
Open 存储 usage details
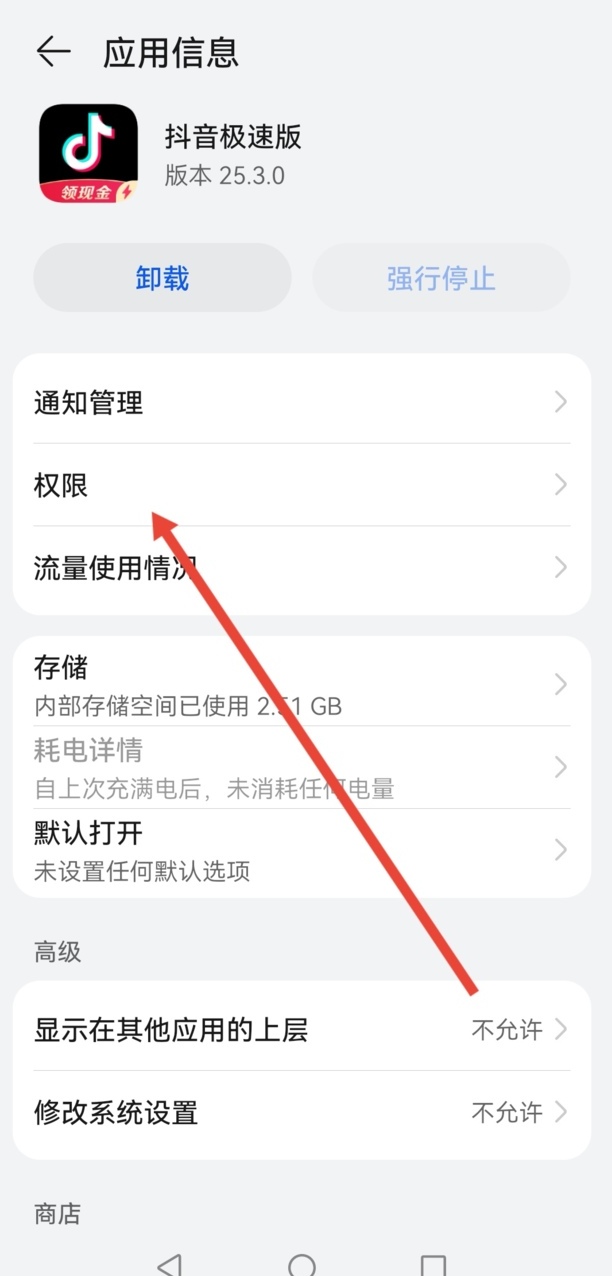coord(300,685)
